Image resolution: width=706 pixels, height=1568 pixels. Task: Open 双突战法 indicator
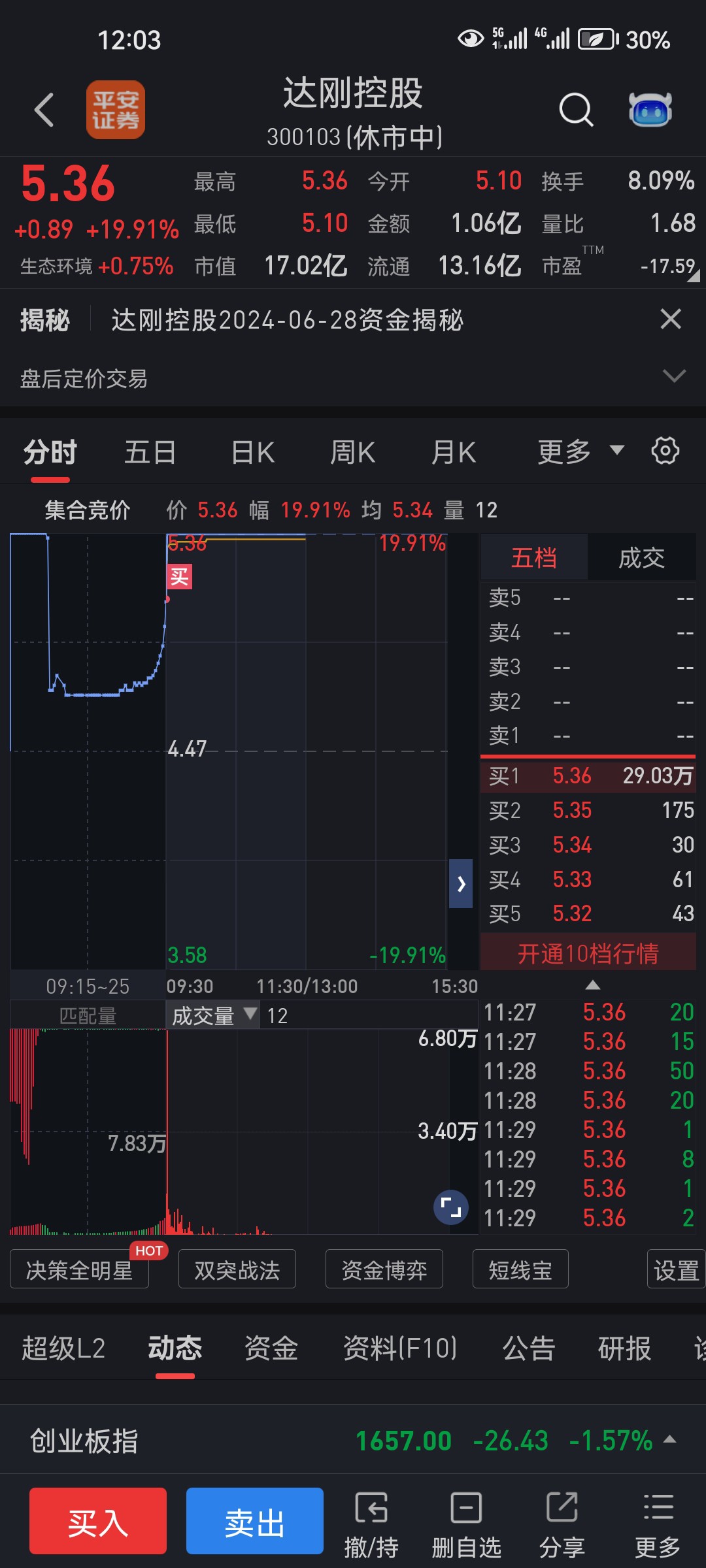point(237,1269)
